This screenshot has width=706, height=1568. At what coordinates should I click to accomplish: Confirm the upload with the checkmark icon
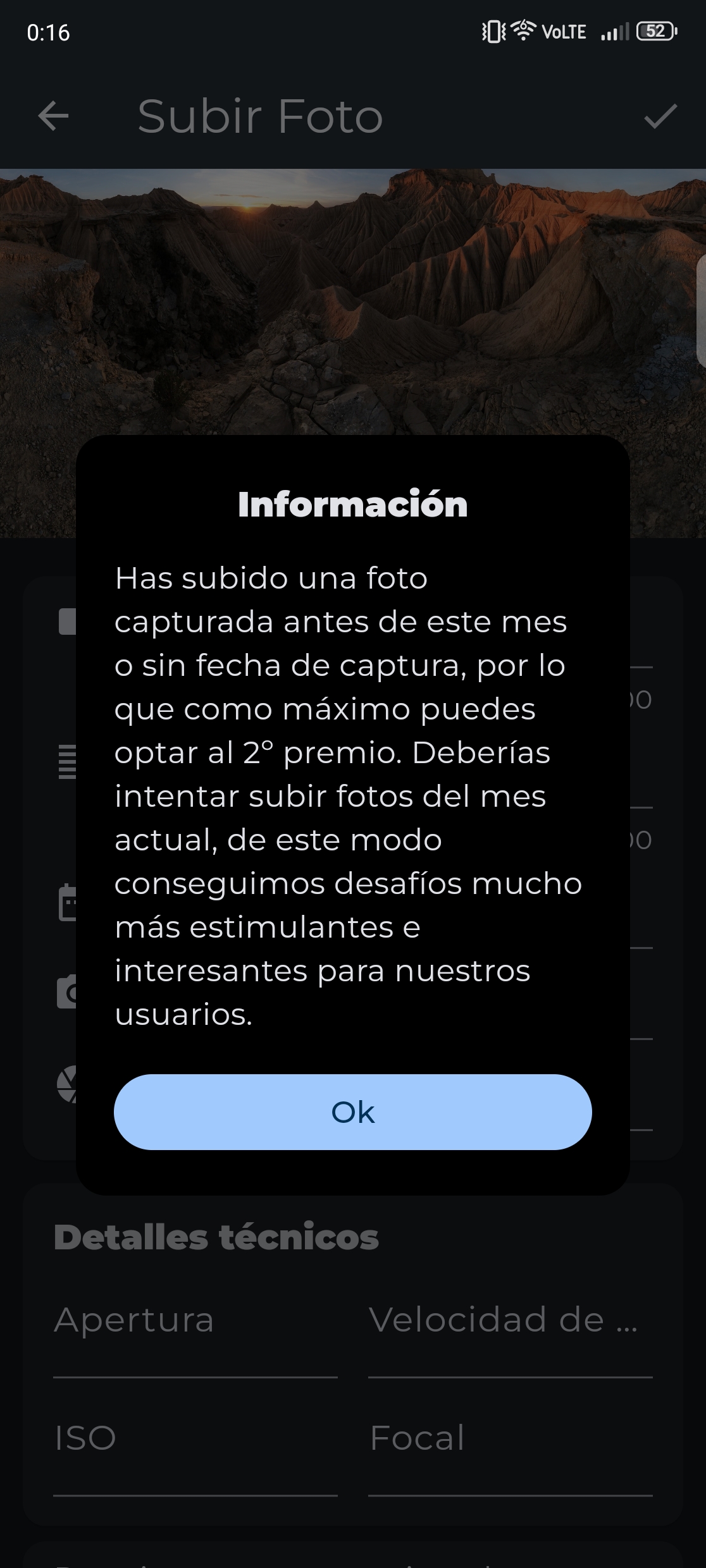660,116
